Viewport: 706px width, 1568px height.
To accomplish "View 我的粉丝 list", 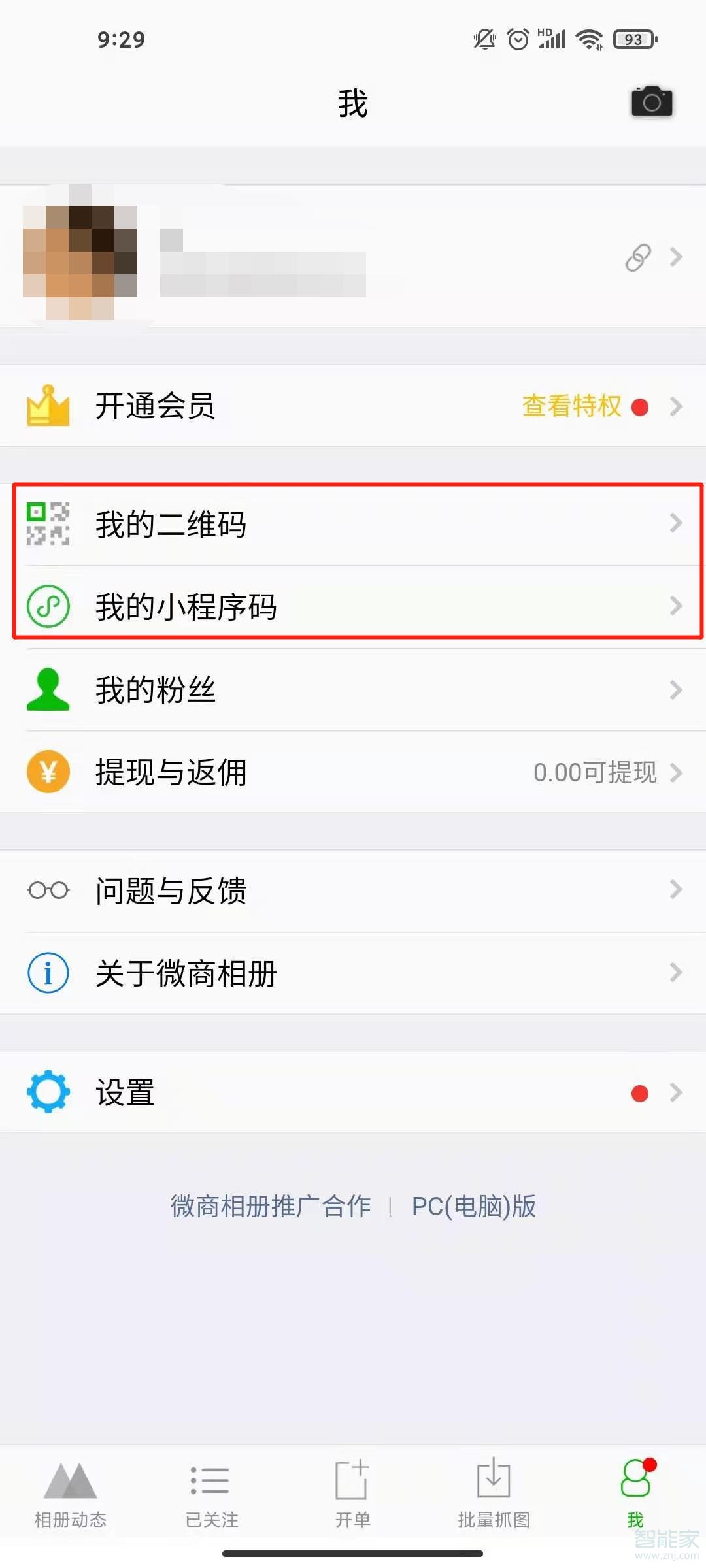I will pos(353,690).
